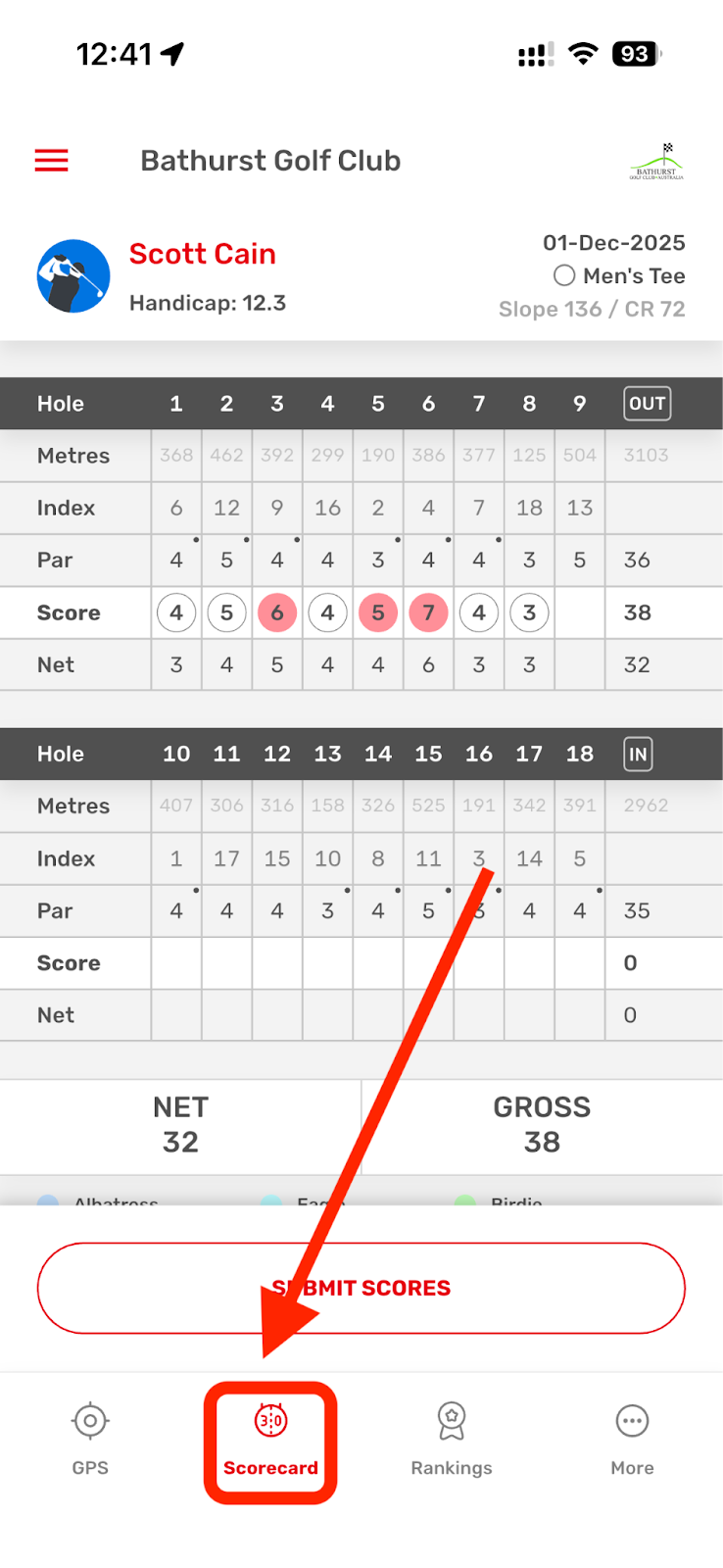Edit the score for hole 6
Viewport: 723px width, 1568px height.
tap(428, 613)
